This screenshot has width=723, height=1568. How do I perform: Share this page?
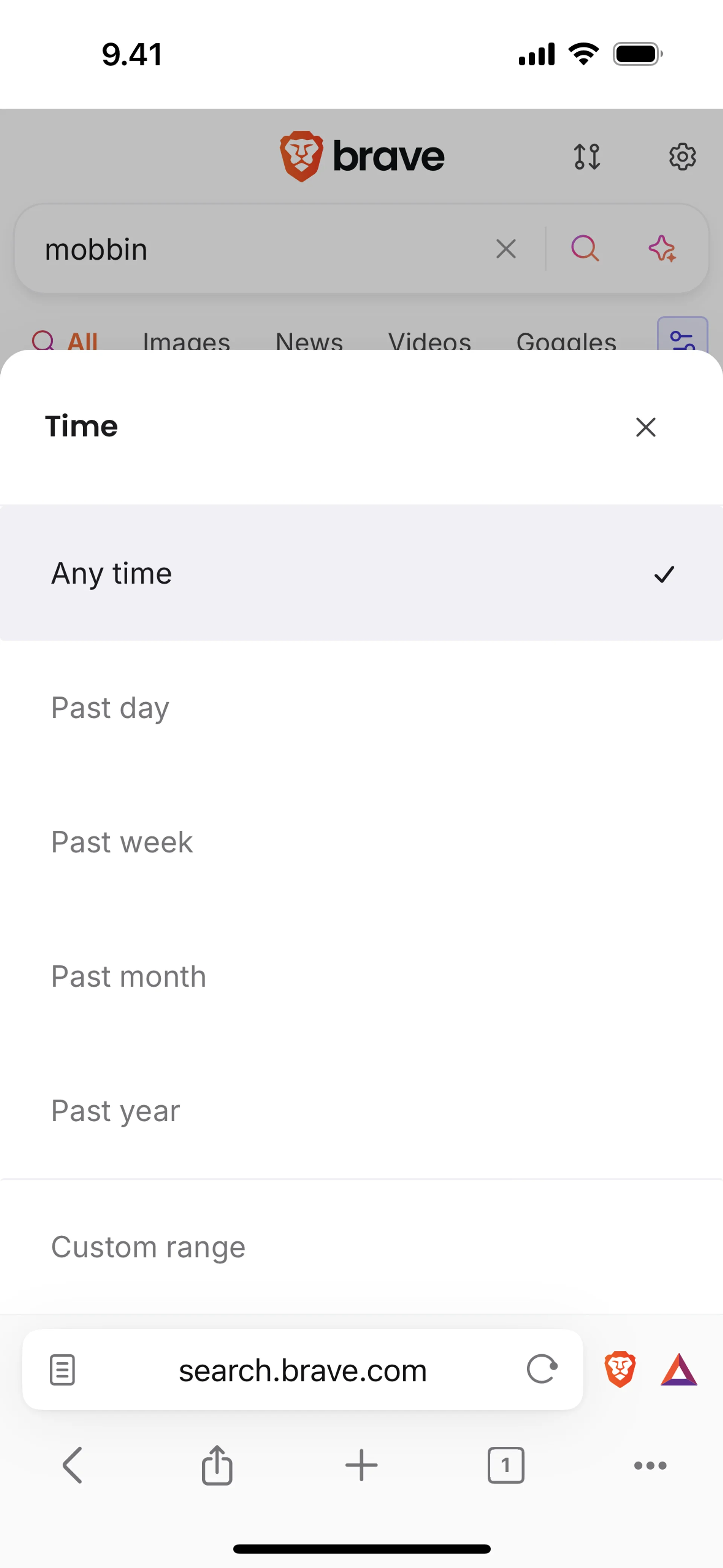point(217,1465)
